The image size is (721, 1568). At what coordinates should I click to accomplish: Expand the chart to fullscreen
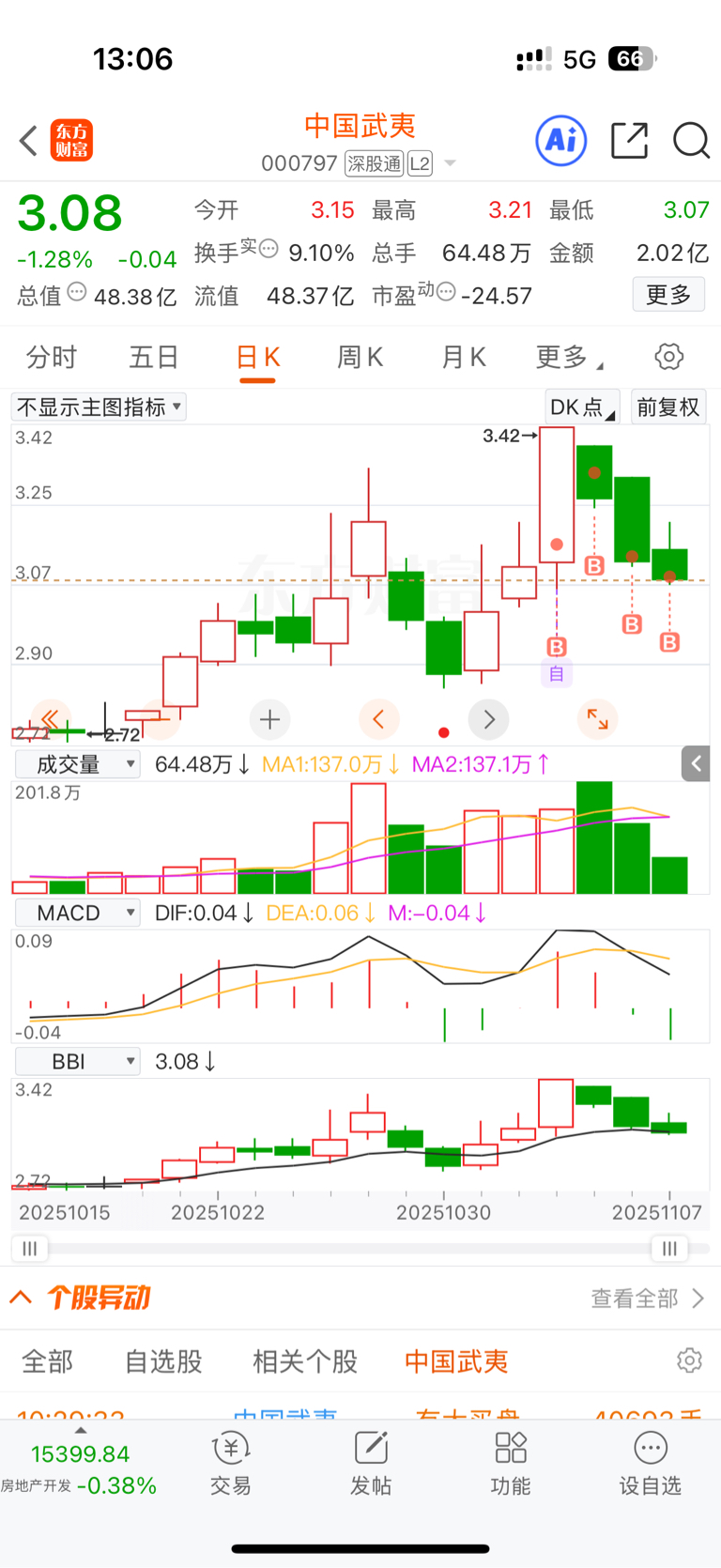[597, 720]
